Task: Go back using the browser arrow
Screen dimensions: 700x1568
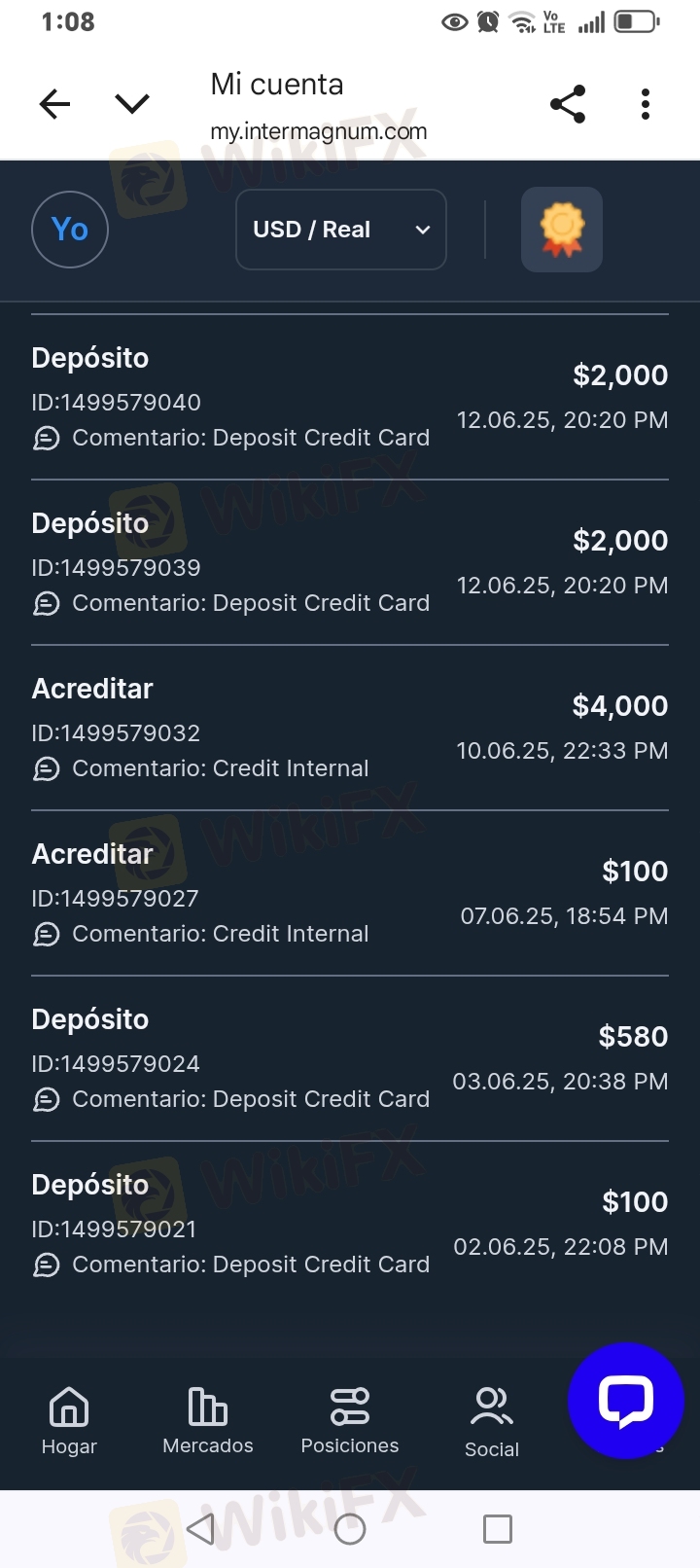Action: (x=54, y=104)
